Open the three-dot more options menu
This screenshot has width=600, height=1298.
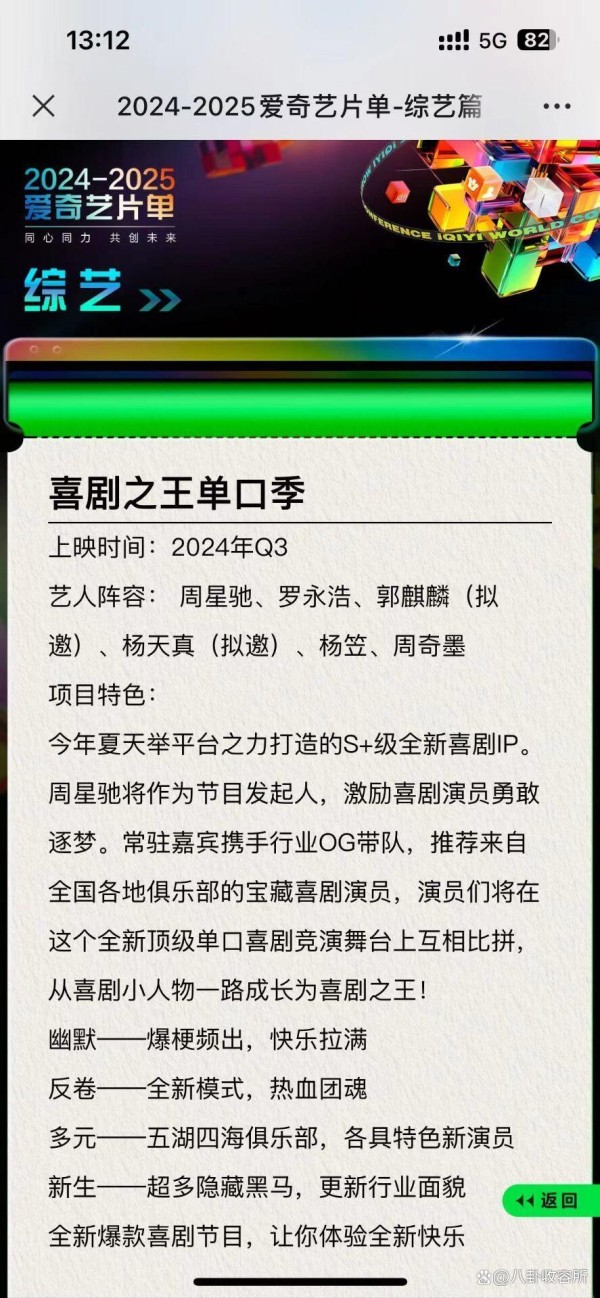[x=556, y=106]
